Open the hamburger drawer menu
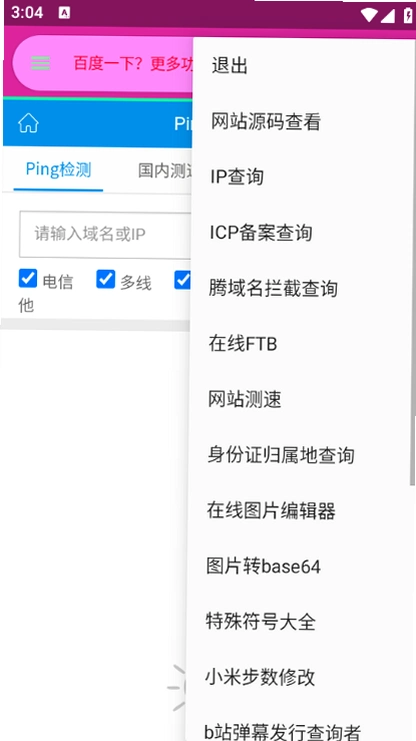Image resolution: width=416 pixels, height=741 pixels. (41, 63)
